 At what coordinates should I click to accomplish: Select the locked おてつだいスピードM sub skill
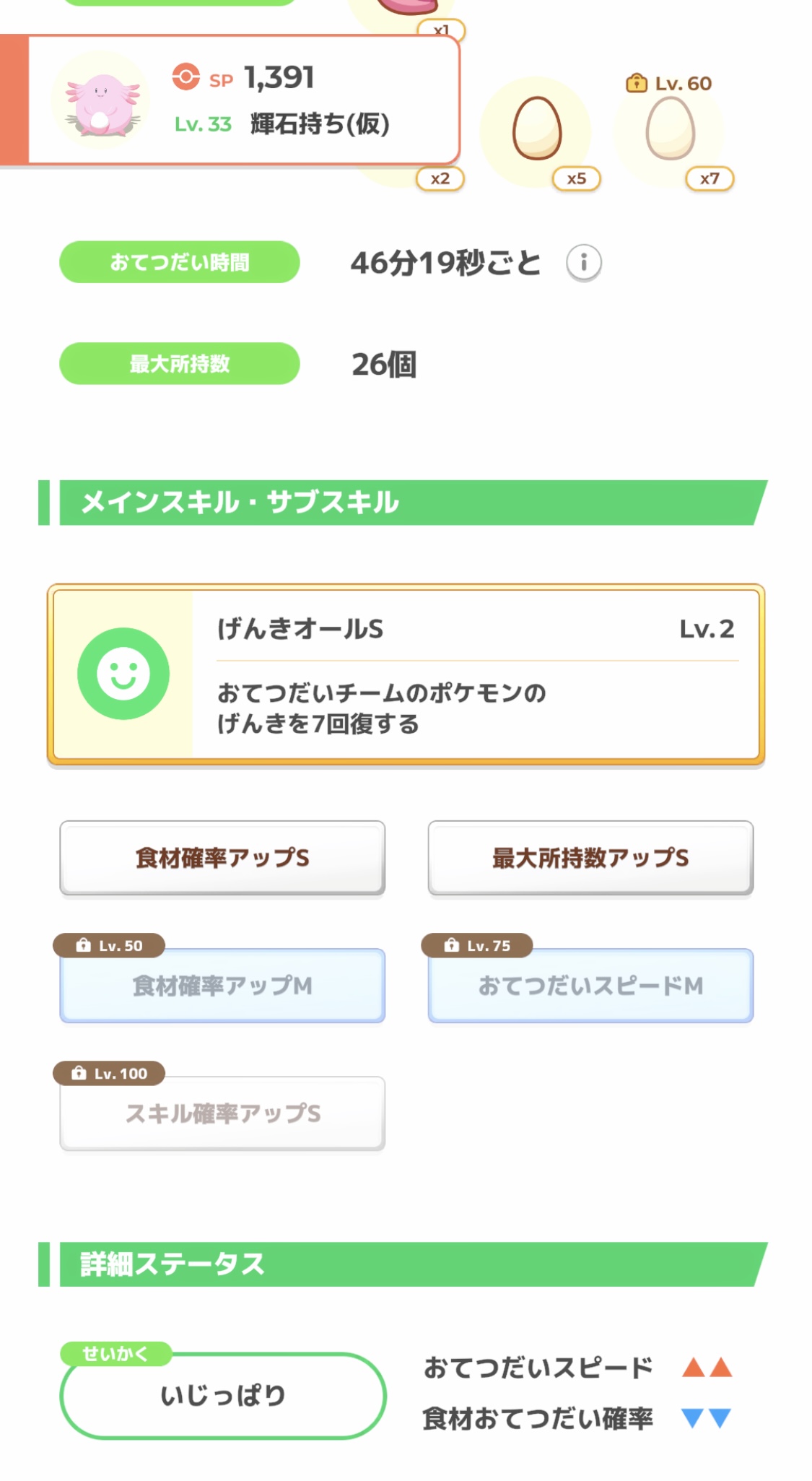(x=590, y=986)
